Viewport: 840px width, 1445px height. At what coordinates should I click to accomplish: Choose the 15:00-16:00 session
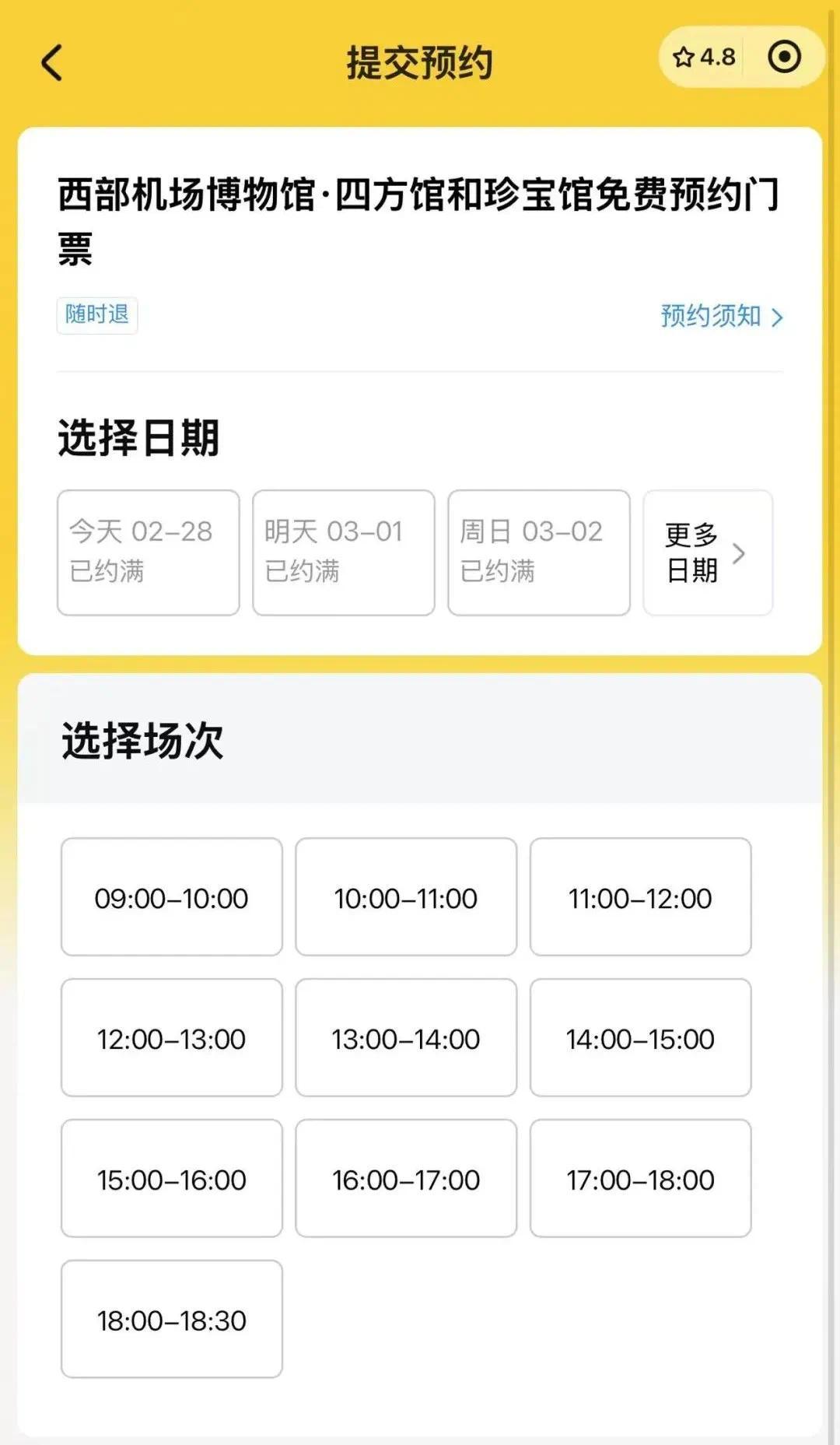171,1179
